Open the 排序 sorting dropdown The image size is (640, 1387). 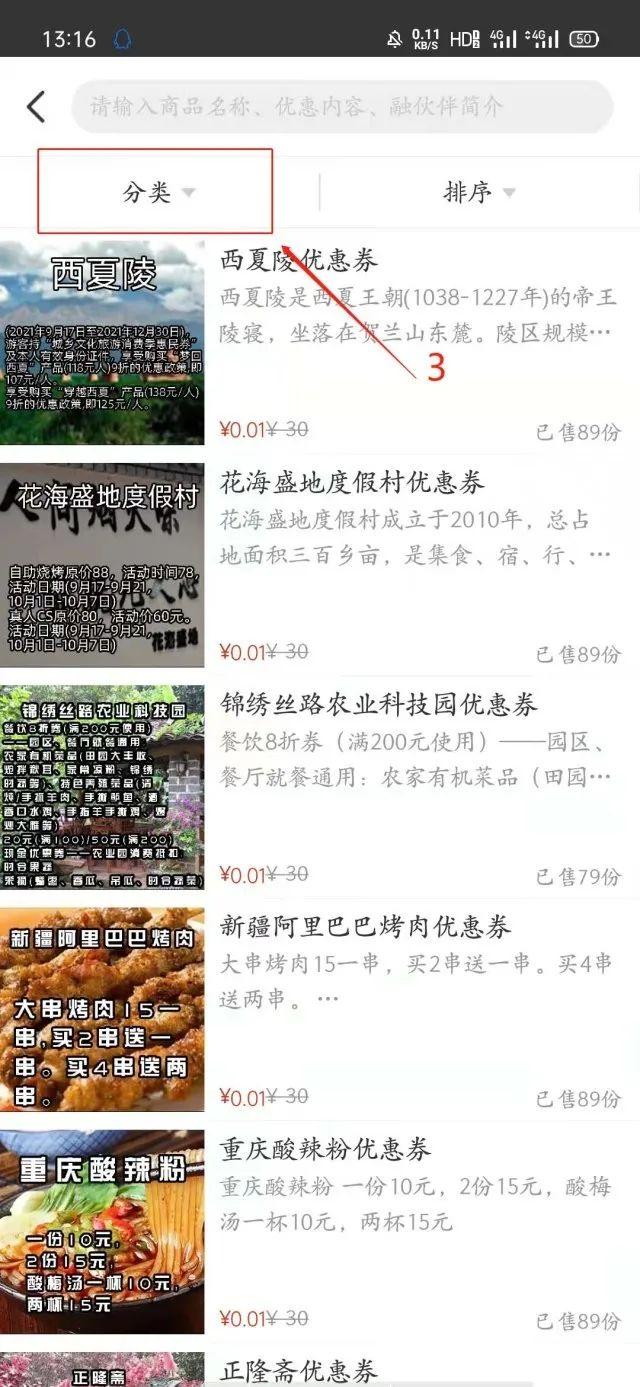pos(479,193)
